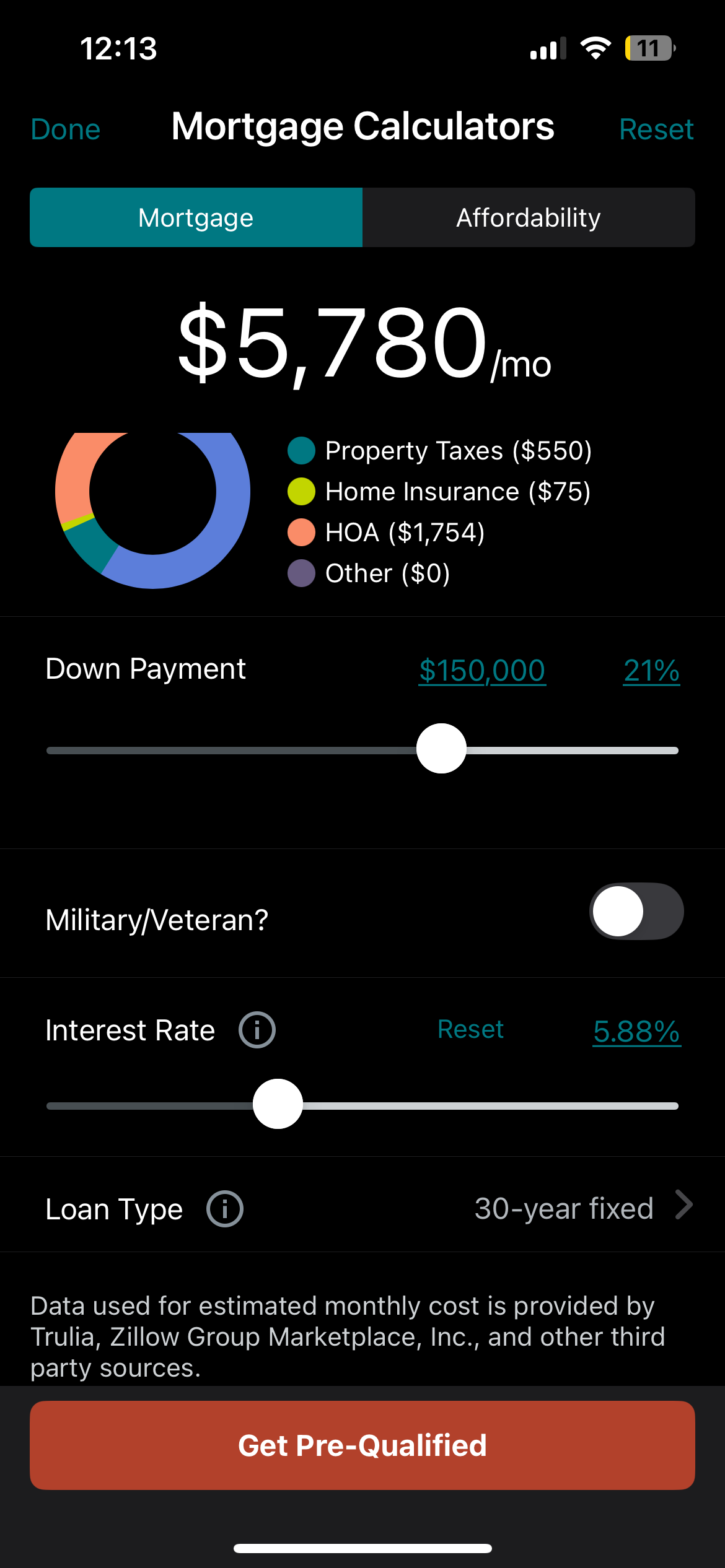Tap the Interest Rate slider knob
The height and width of the screenshot is (1568, 725).
point(278,1104)
